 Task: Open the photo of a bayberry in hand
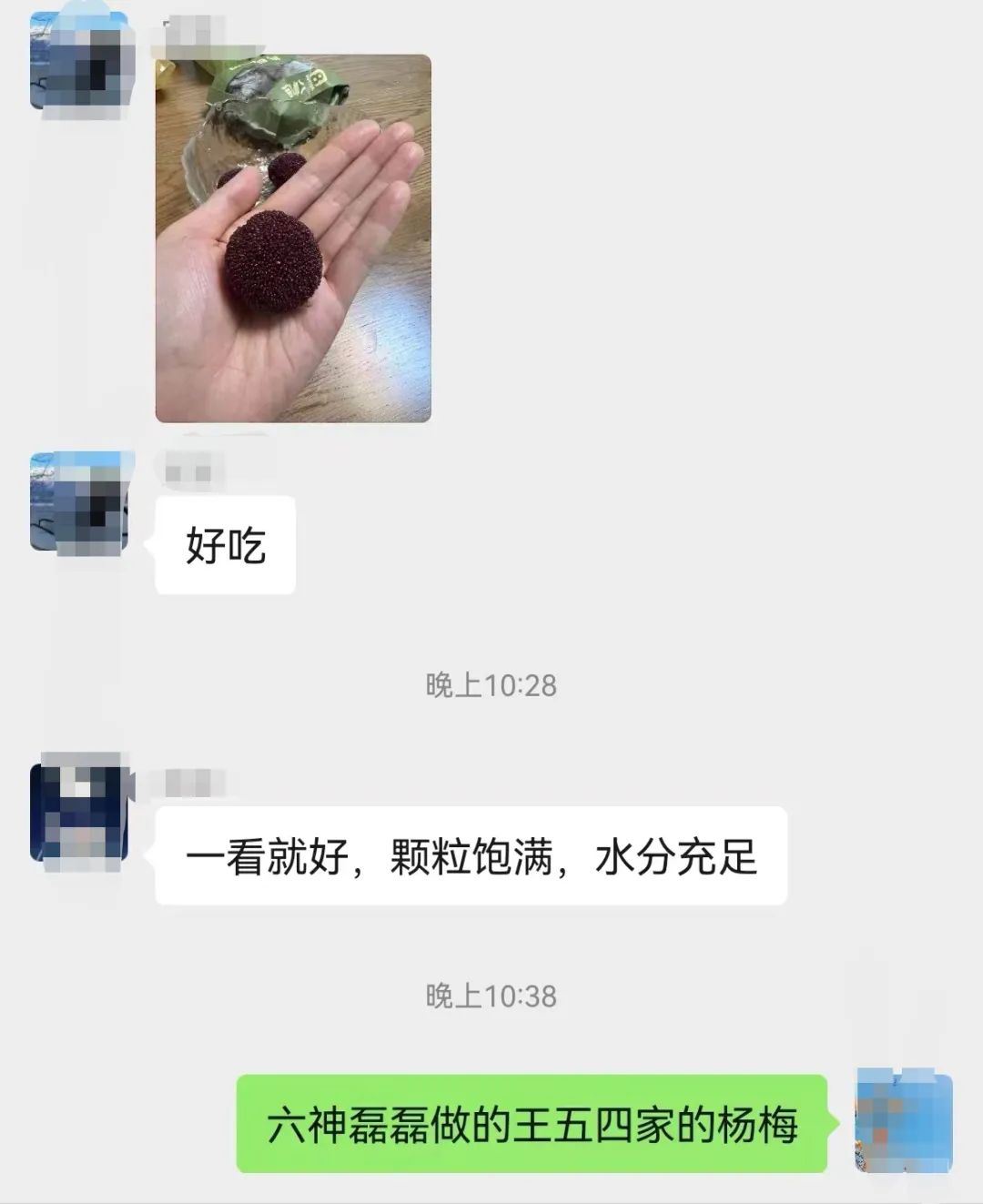[x=293, y=238]
